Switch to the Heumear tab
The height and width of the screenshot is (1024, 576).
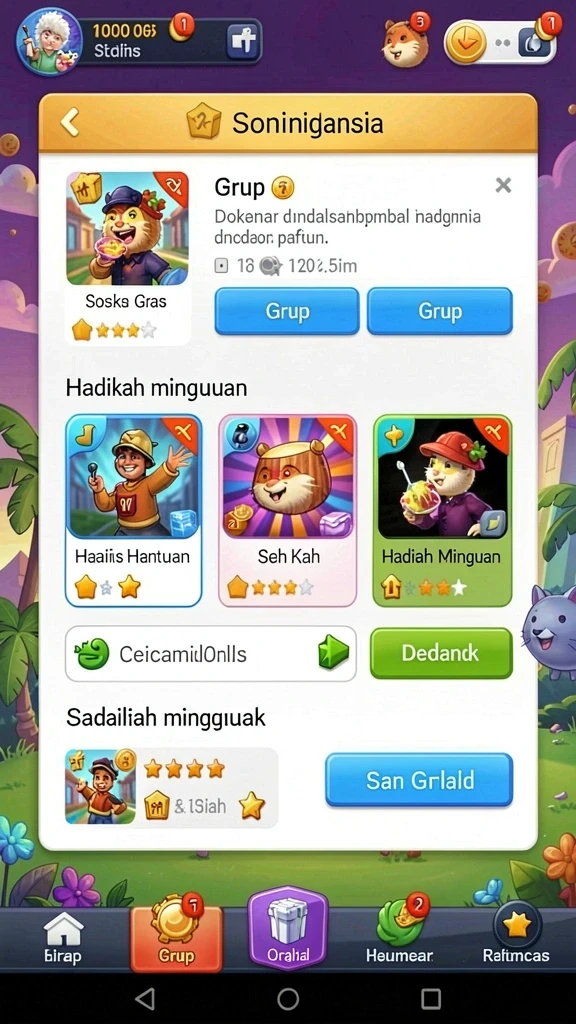(x=399, y=934)
